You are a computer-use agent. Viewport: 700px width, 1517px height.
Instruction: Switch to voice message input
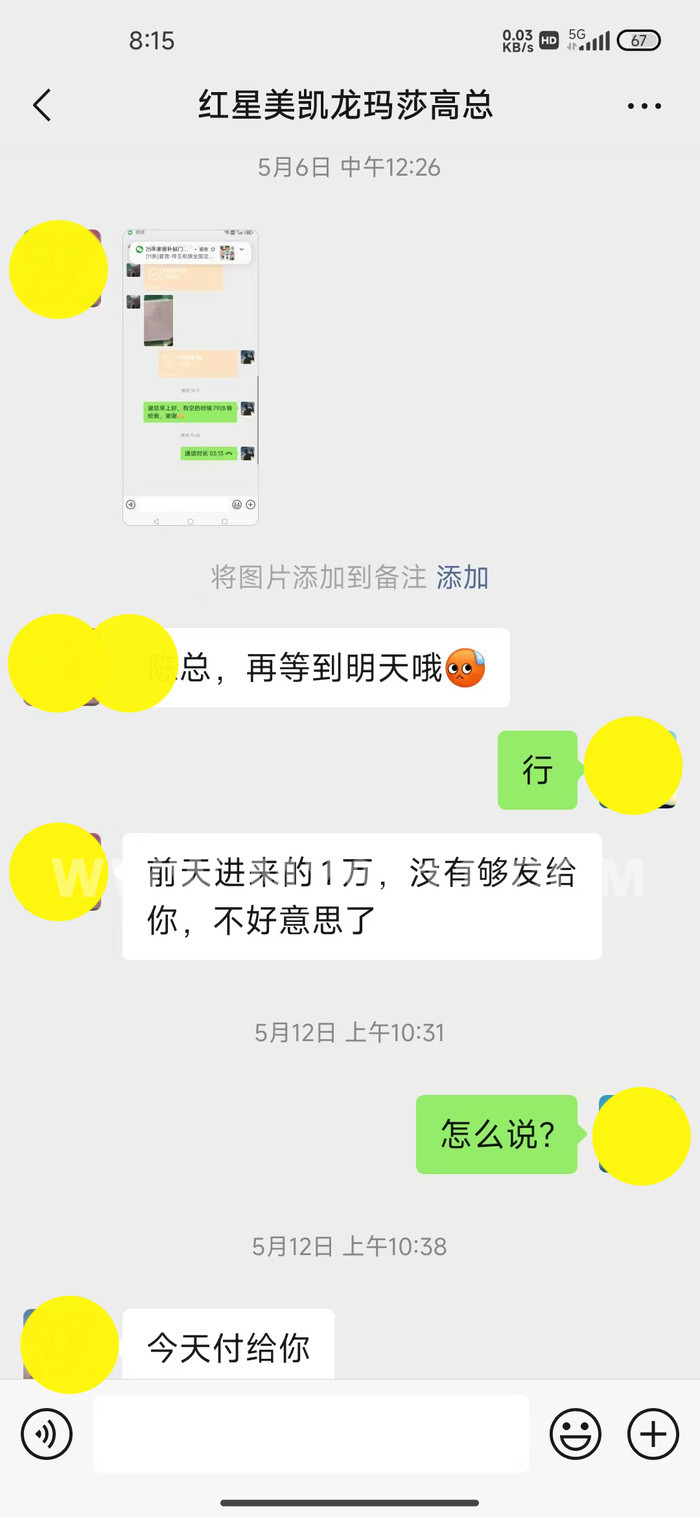pyautogui.click(x=46, y=1434)
